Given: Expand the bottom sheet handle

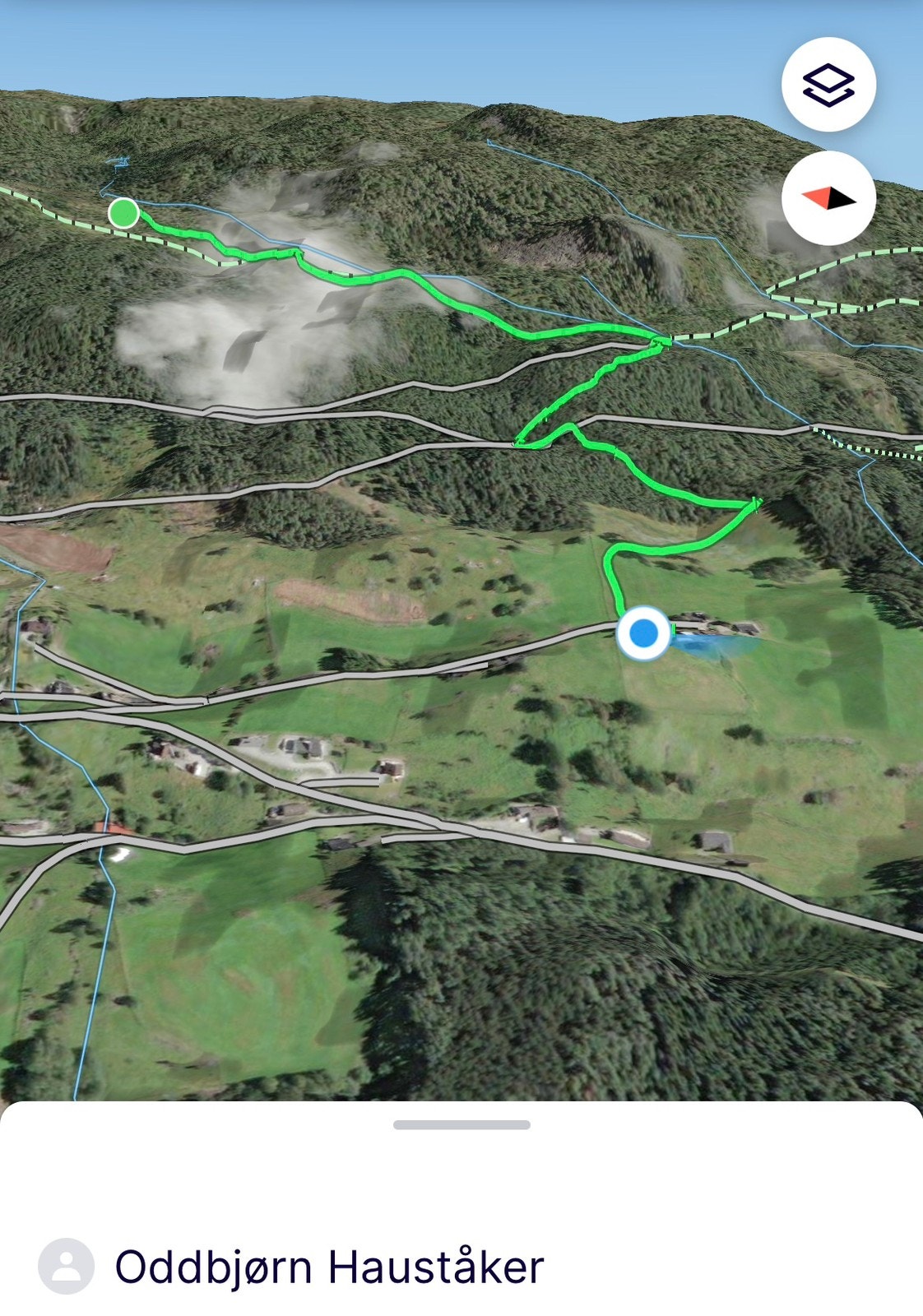Looking at the screenshot, I should coord(461,1124).
